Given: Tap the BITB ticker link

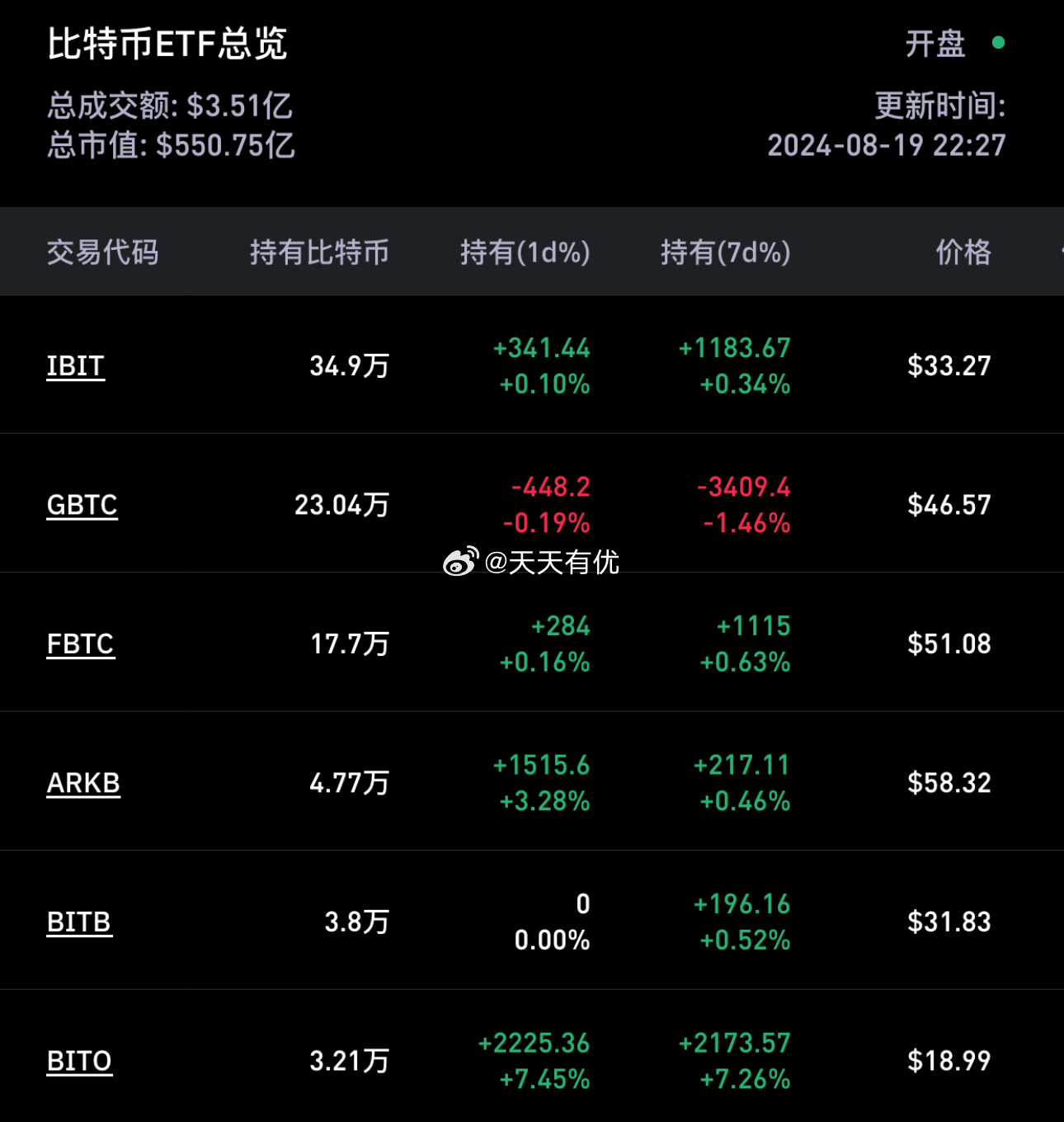Looking at the screenshot, I should [x=79, y=922].
